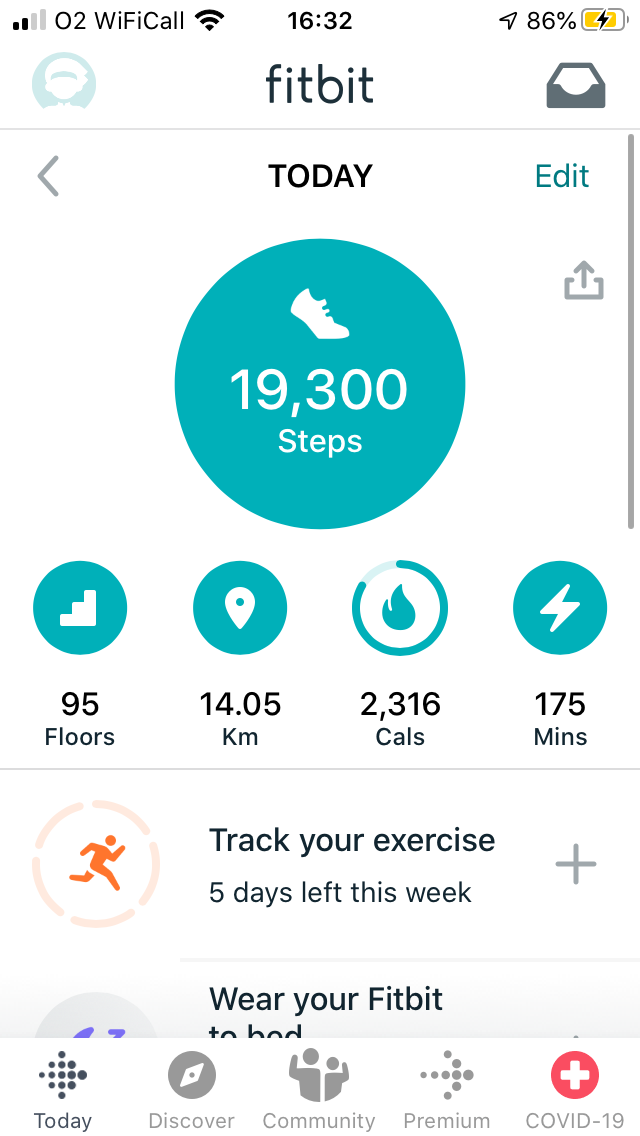This screenshot has width=640, height=1136.
Task: Switch to the Community tab
Action: [319, 1090]
